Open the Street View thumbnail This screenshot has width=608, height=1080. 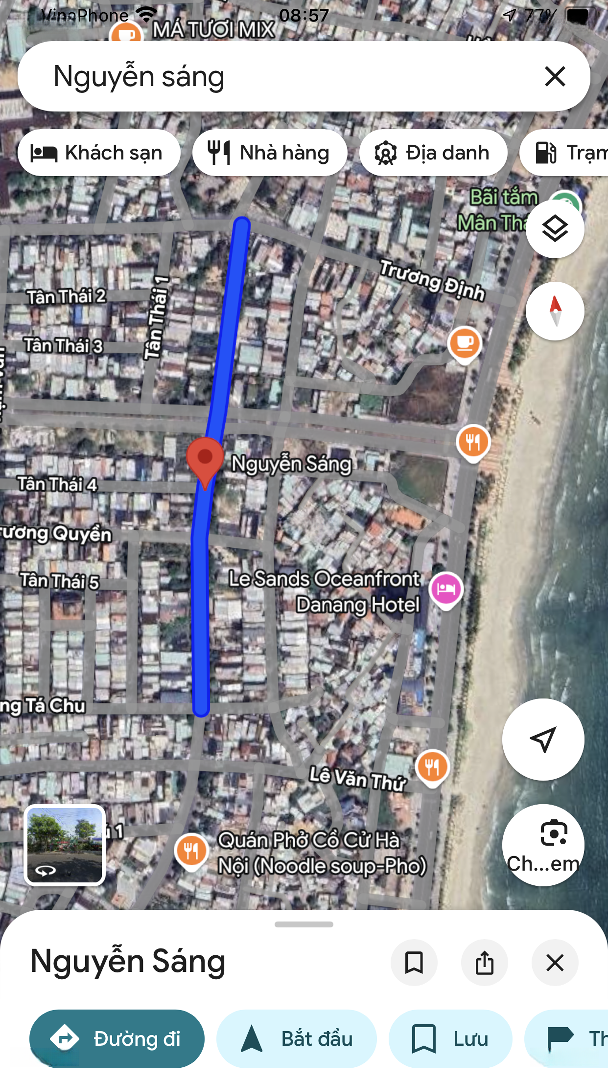click(65, 845)
